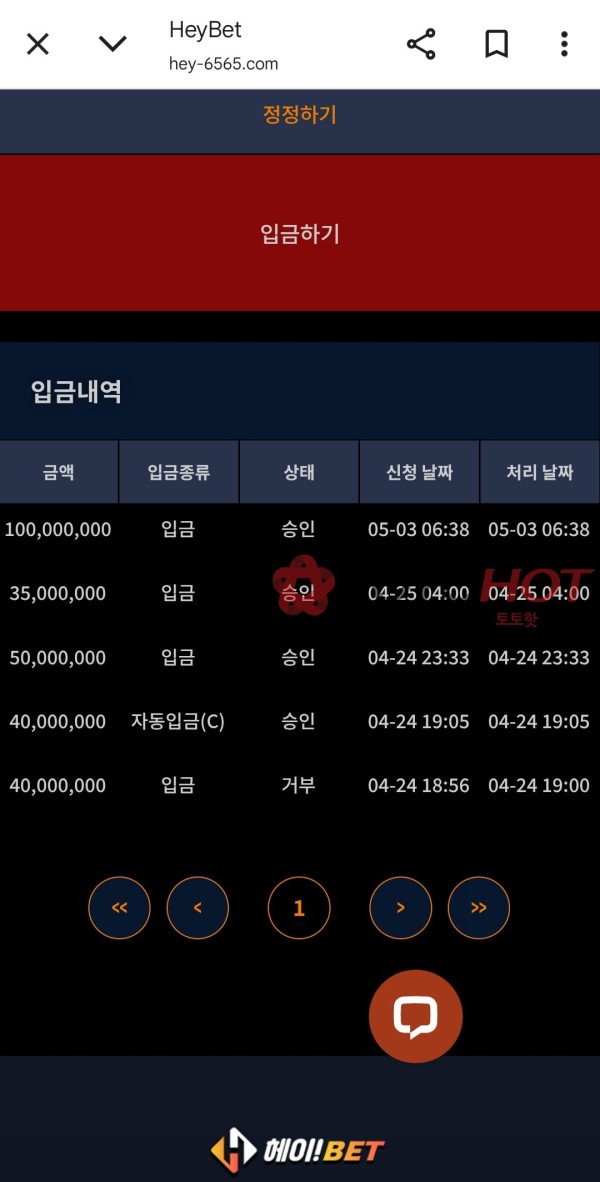Tap the 정정하기 button
Viewport: 600px width, 1182px height.
[x=300, y=116]
